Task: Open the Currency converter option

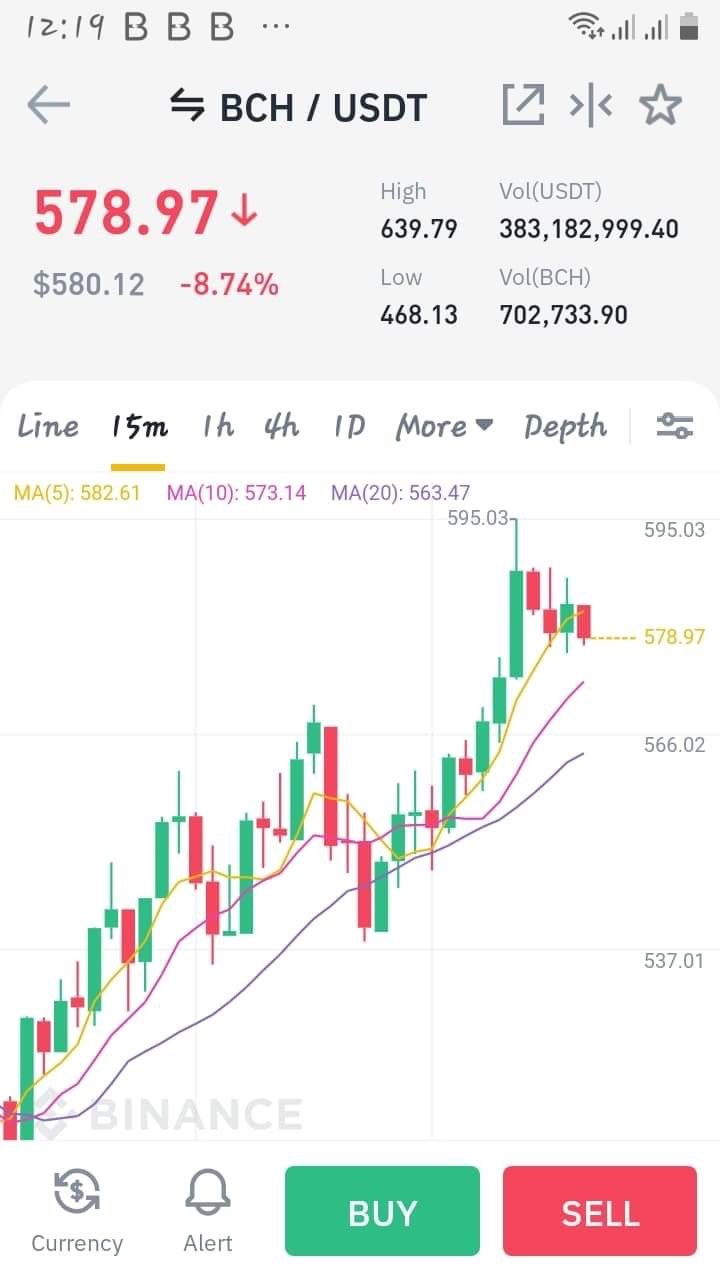Action: click(77, 1214)
